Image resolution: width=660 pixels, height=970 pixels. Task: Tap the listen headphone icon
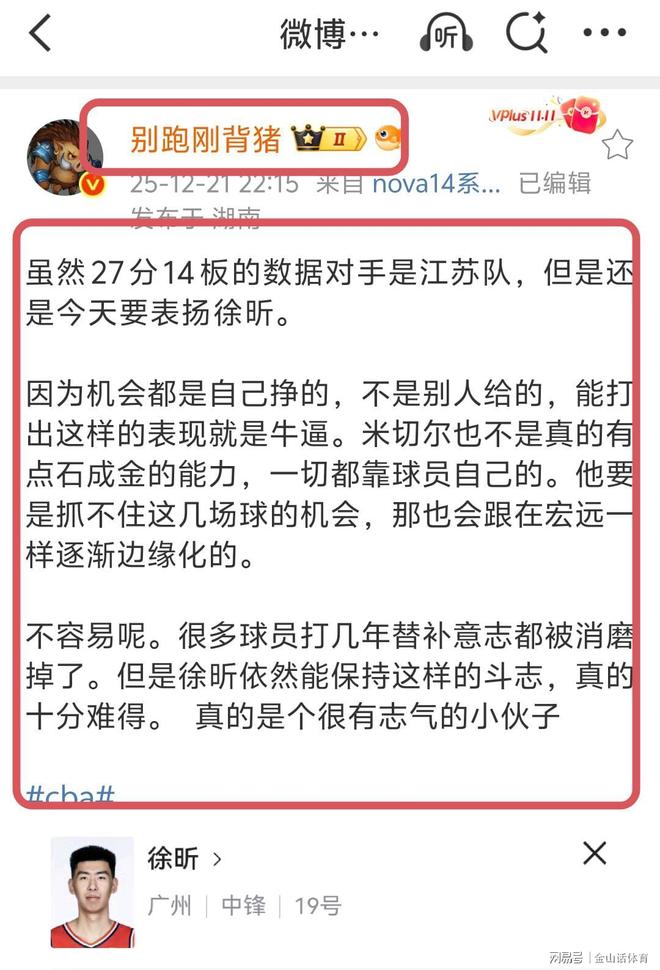pos(445,34)
